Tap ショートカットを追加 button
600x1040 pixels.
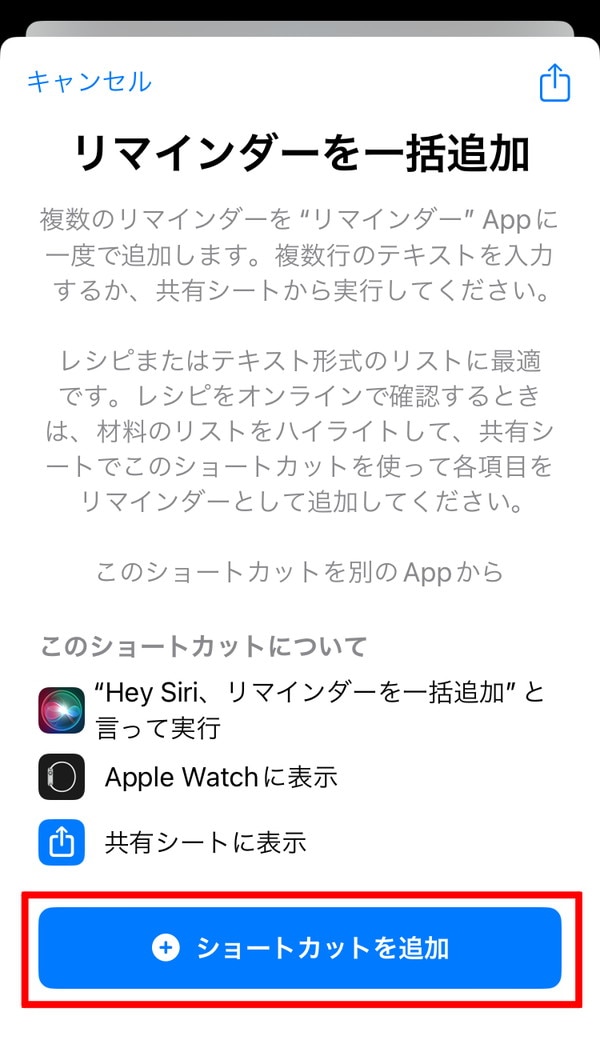click(300, 948)
